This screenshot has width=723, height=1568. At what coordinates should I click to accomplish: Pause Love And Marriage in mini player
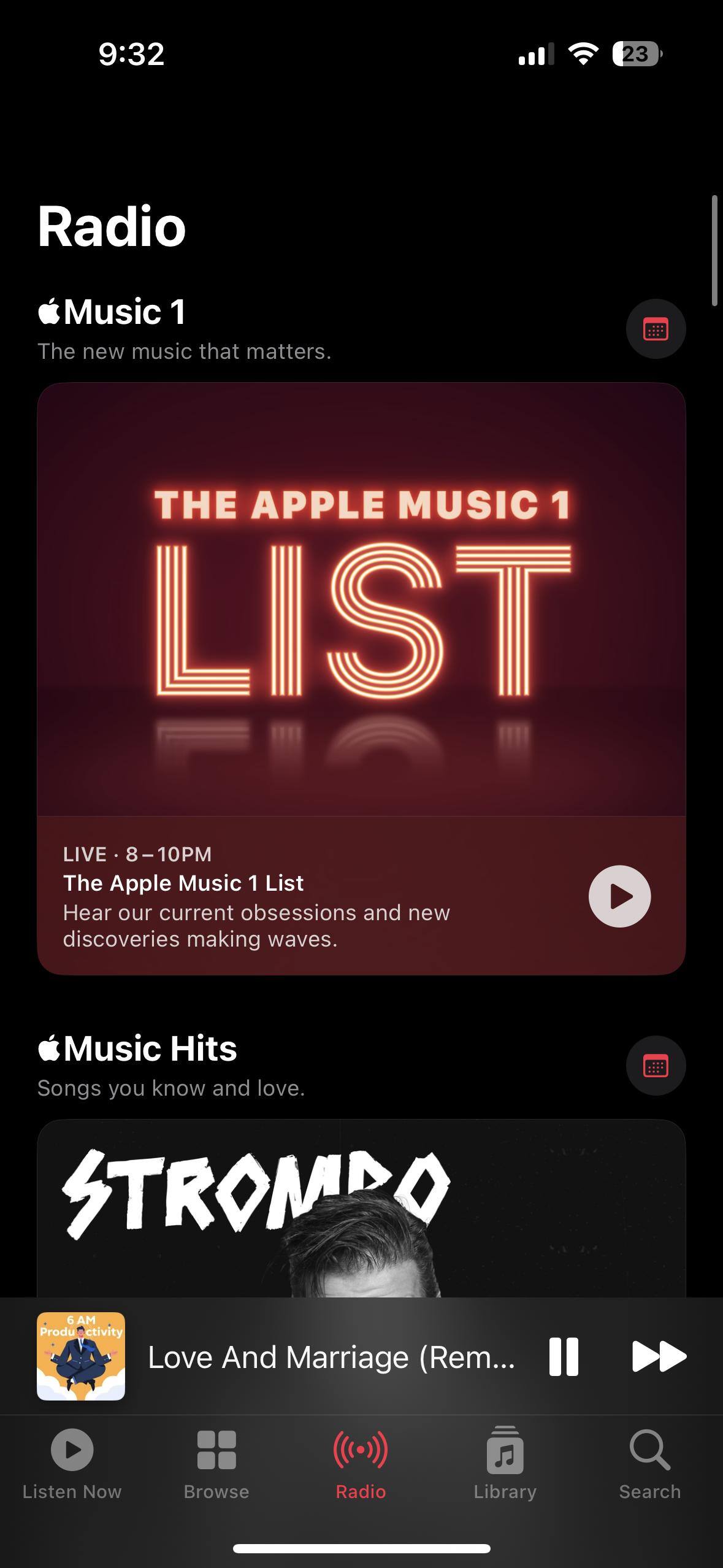(x=564, y=1357)
